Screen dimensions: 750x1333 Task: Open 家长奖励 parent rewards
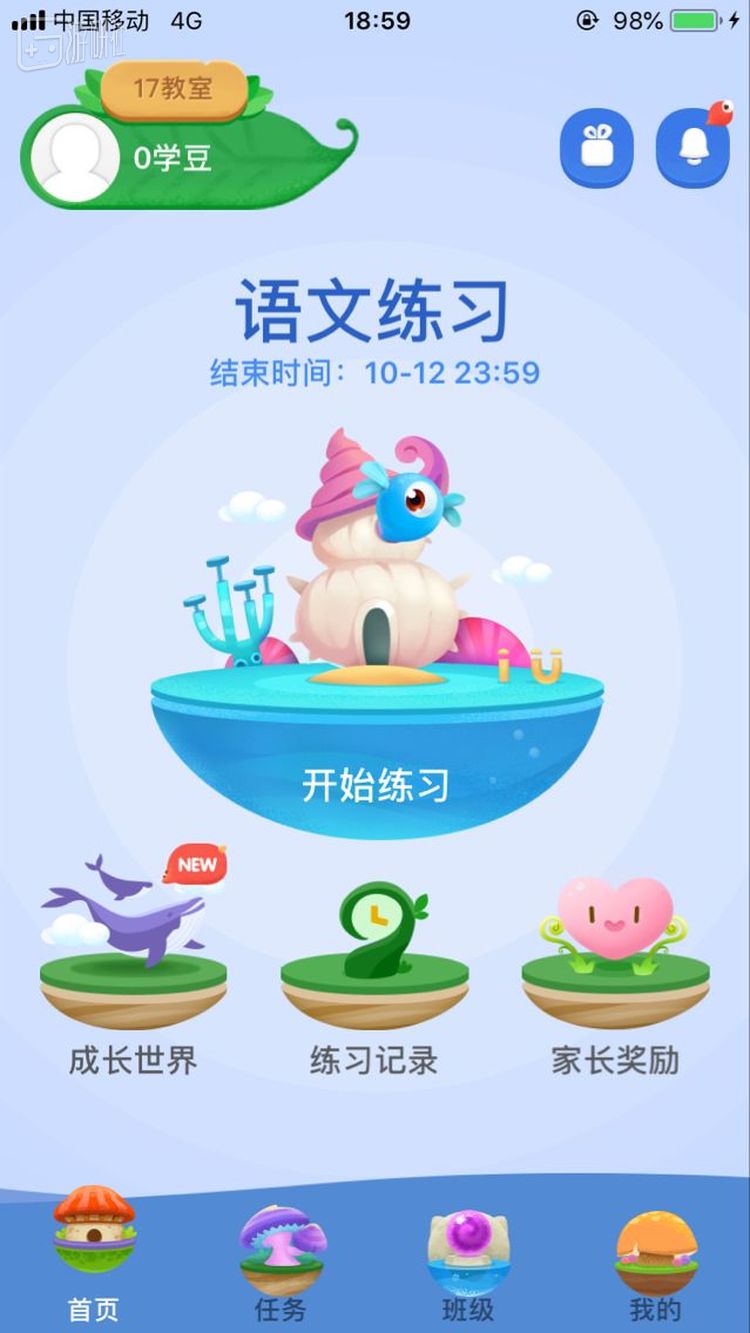pyautogui.click(x=615, y=960)
